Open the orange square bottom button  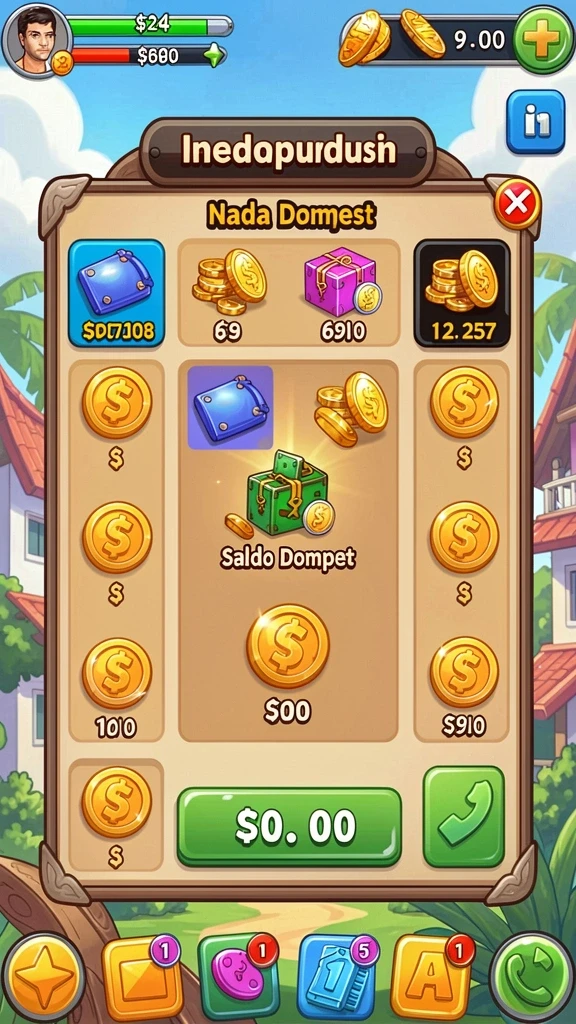coord(142,978)
